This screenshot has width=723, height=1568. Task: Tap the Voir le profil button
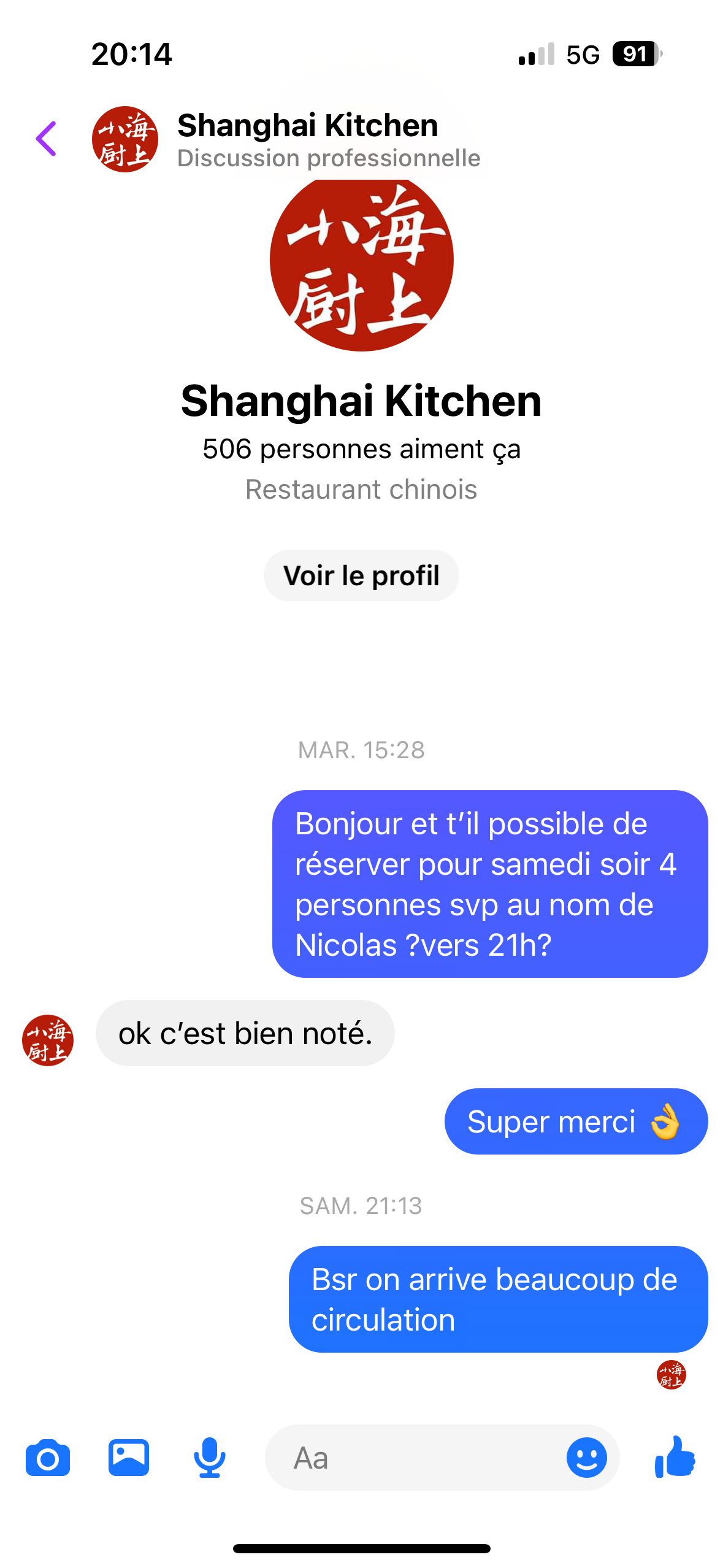[361, 575]
